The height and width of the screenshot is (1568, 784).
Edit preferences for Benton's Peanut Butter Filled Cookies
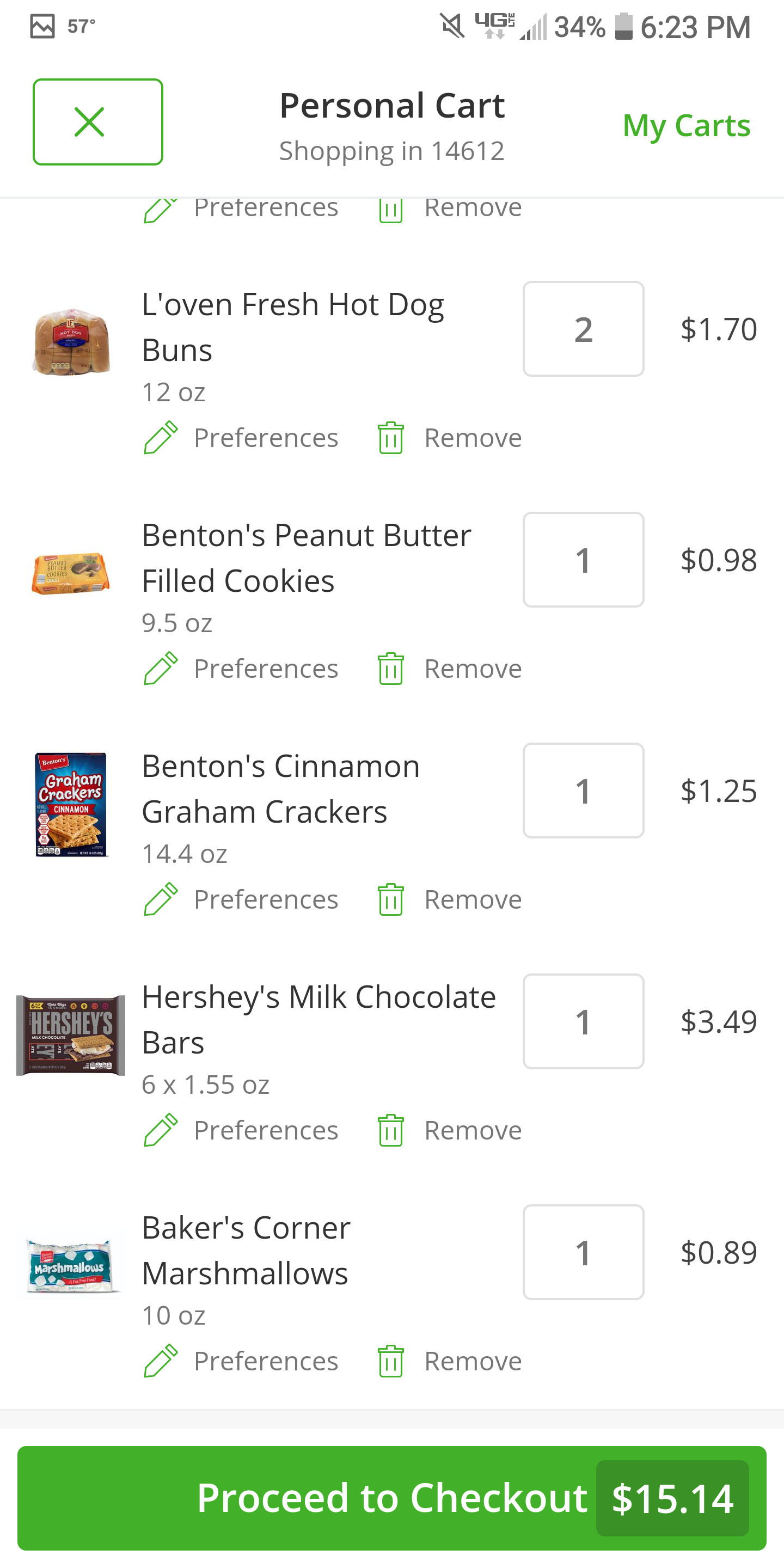pos(241,669)
